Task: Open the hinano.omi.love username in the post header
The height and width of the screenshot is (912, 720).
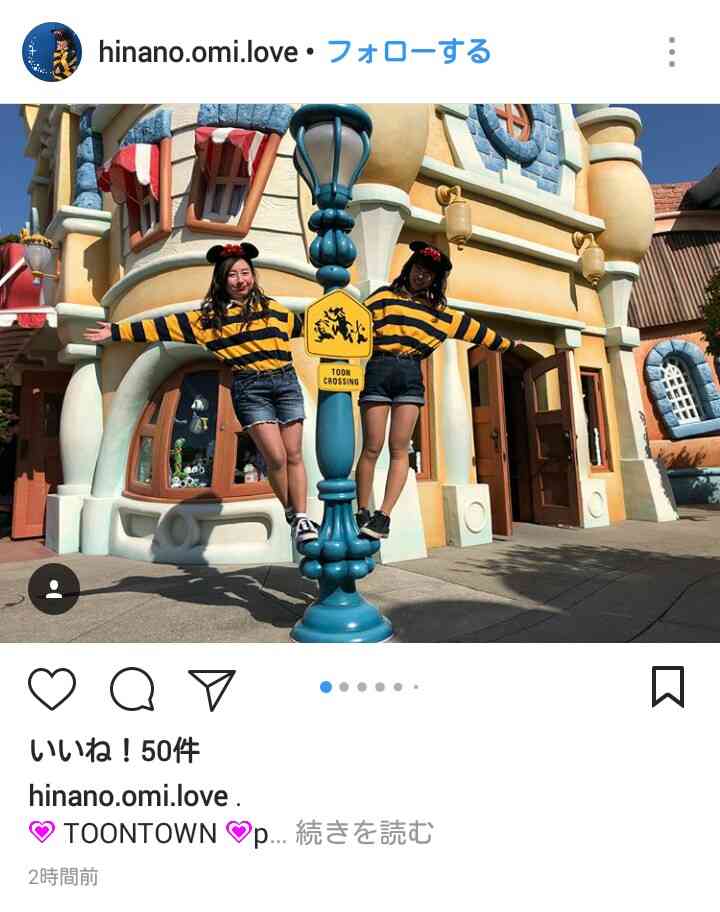Action: 198,52
